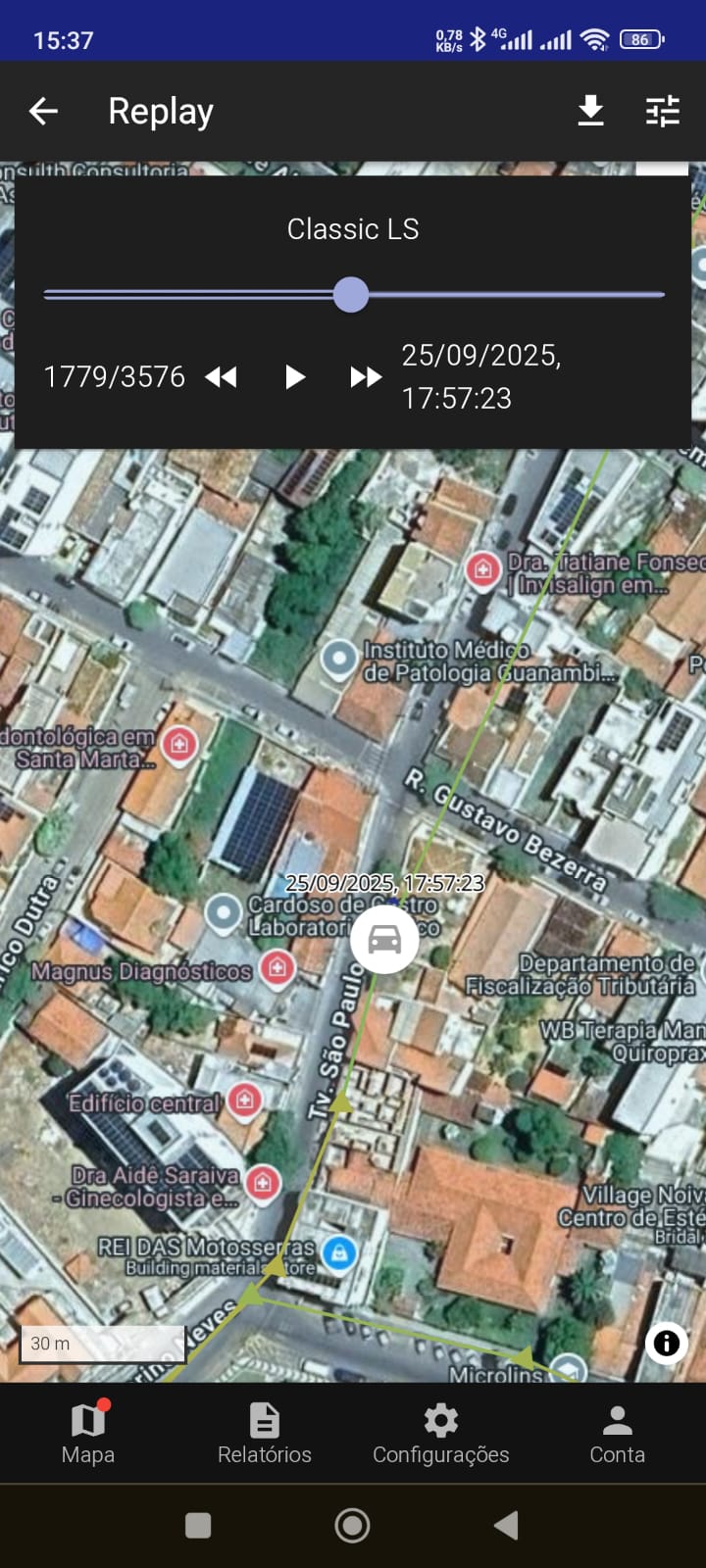The height and width of the screenshot is (1568, 706).
Task: Play the route replay
Action: click(294, 377)
